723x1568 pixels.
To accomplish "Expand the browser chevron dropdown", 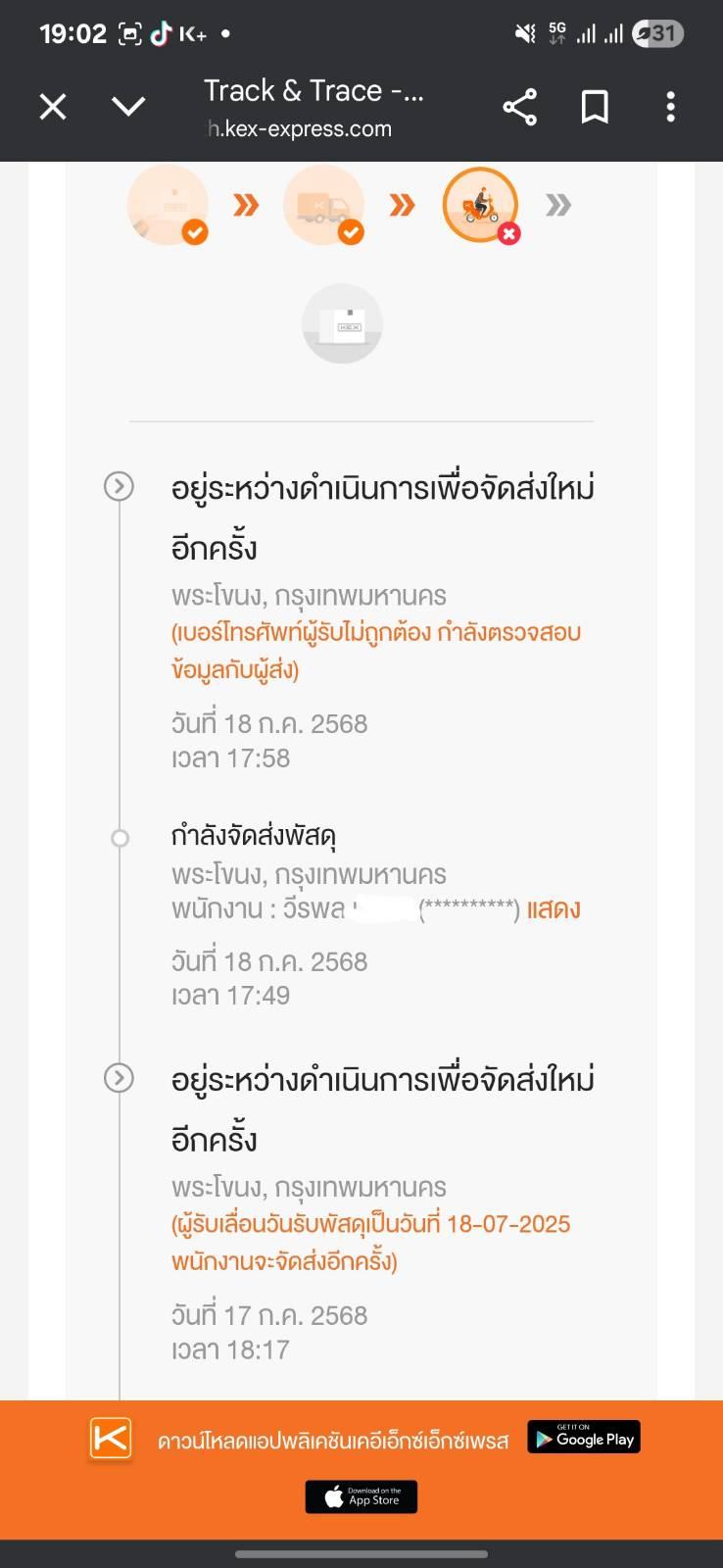I will pos(128,106).
